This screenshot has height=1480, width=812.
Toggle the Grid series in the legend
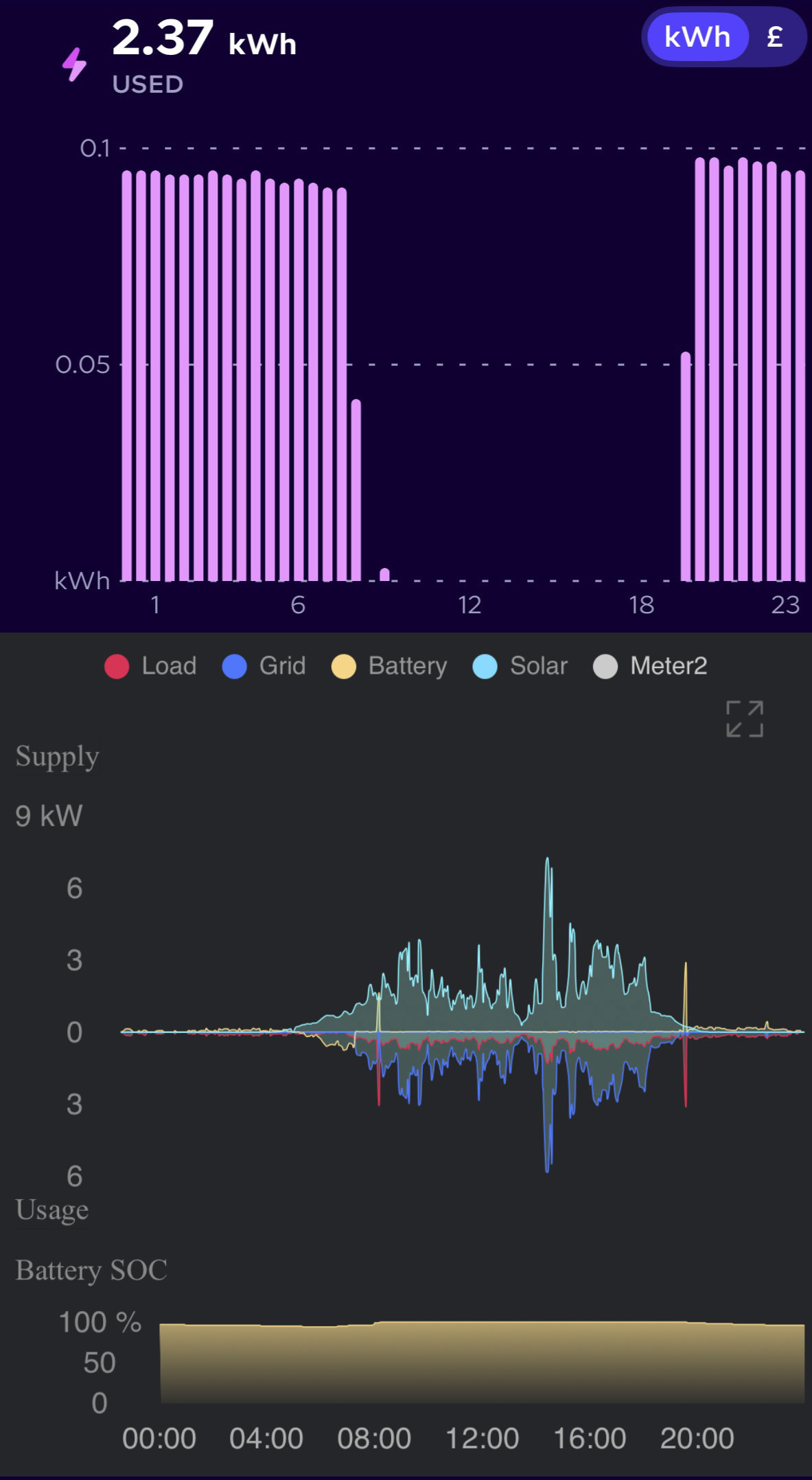click(x=264, y=665)
